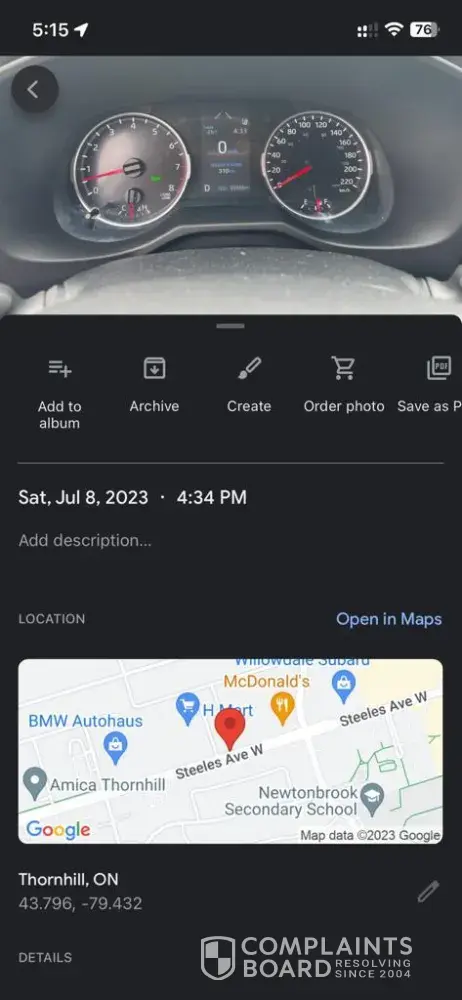The image size is (462, 1000).
Task: Open the Steeles Ave W map preview
Action: pyautogui.click(x=230, y=751)
